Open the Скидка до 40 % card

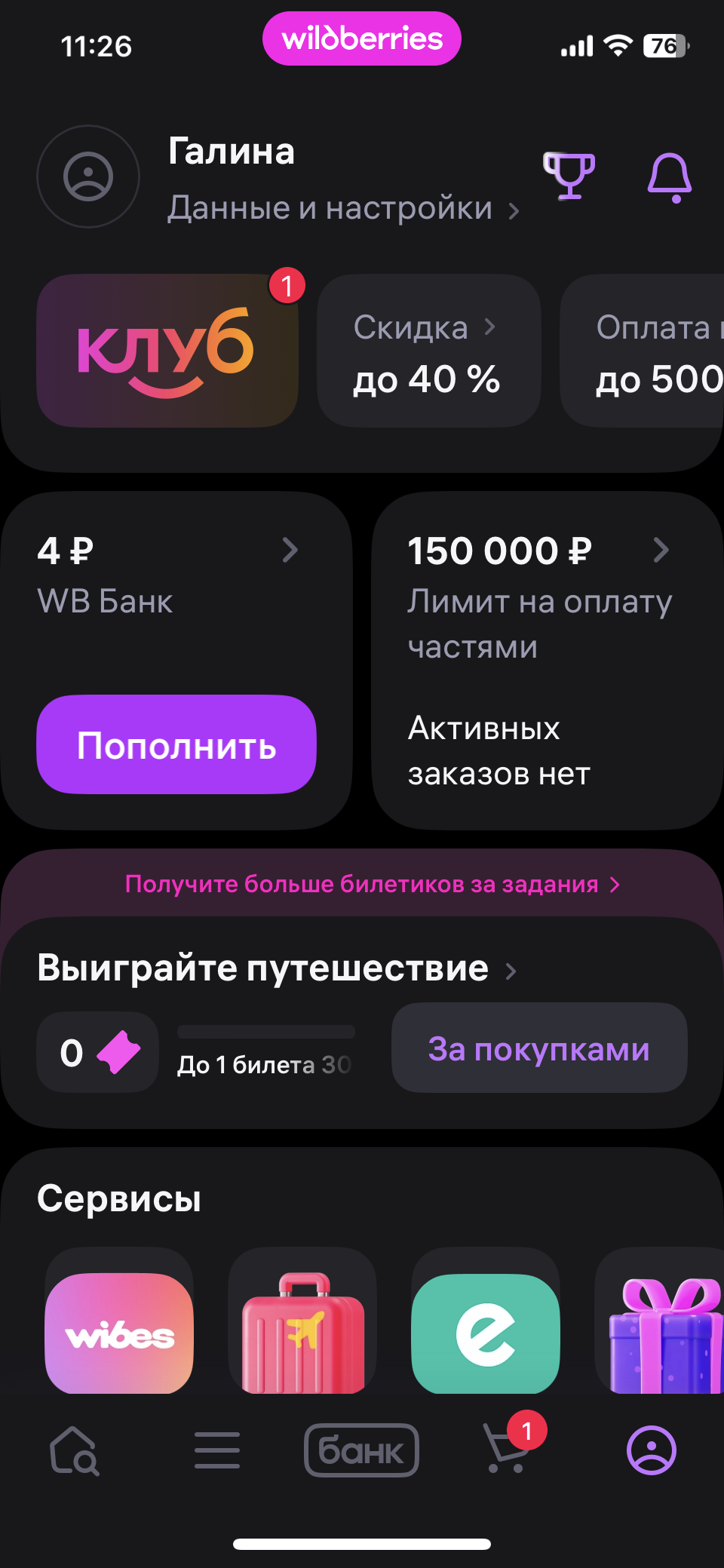tap(428, 351)
